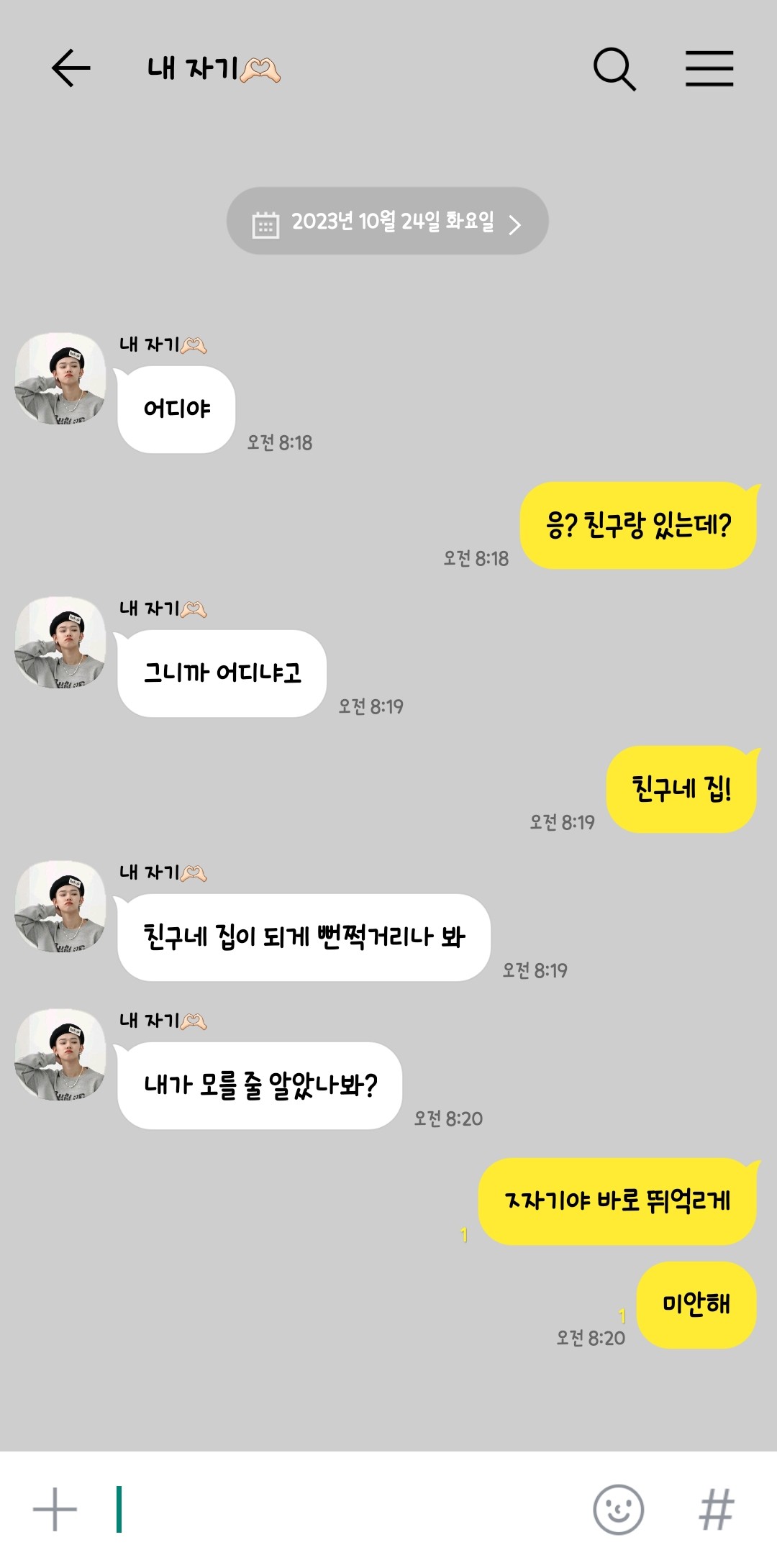This screenshot has width=777, height=1568.
Task: Open the plus attachment menu
Action: pyautogui.click(x=55, y=1509)
